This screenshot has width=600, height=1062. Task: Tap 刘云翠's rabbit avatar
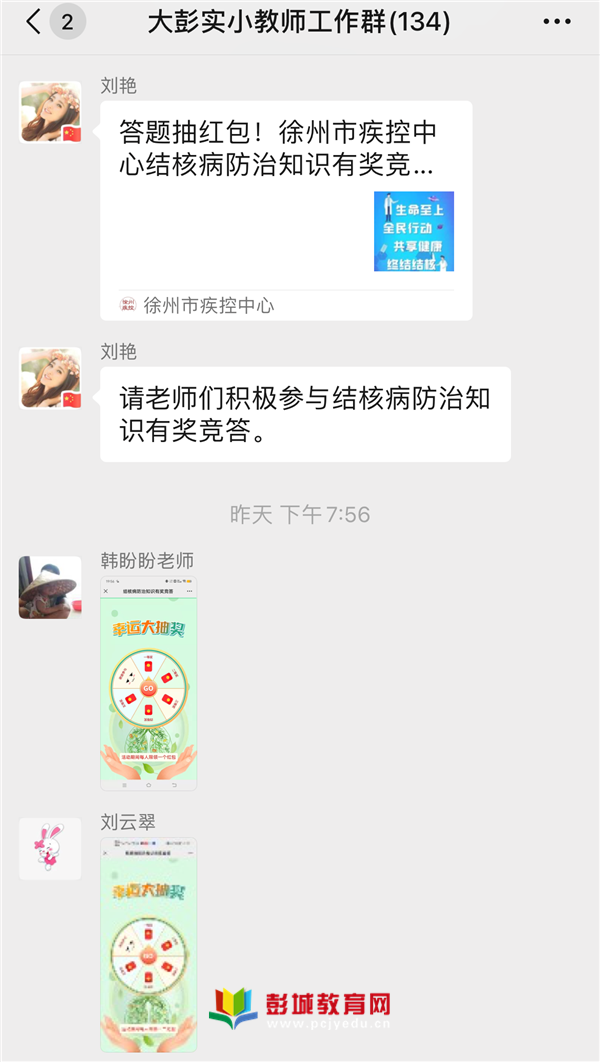click(50, 849)
